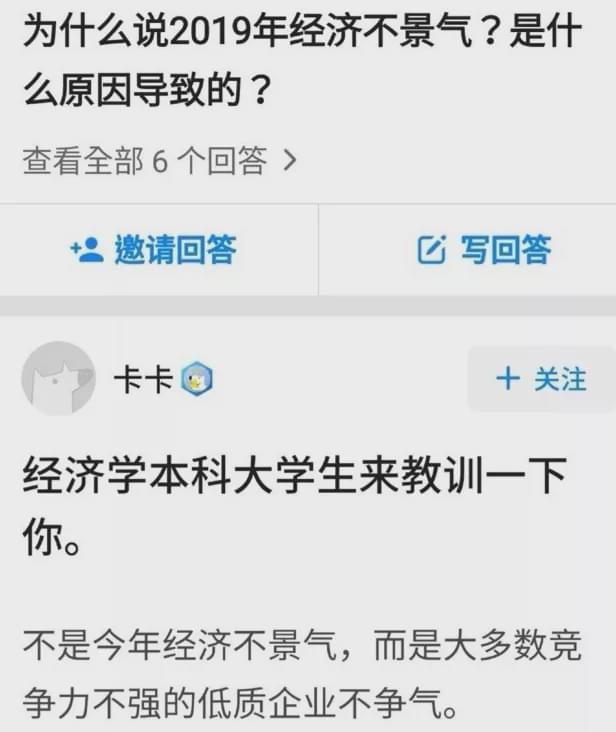616x732 pixels.
Task: View all 6 answers
Action: pyautogui.click(x=159, y=161)
